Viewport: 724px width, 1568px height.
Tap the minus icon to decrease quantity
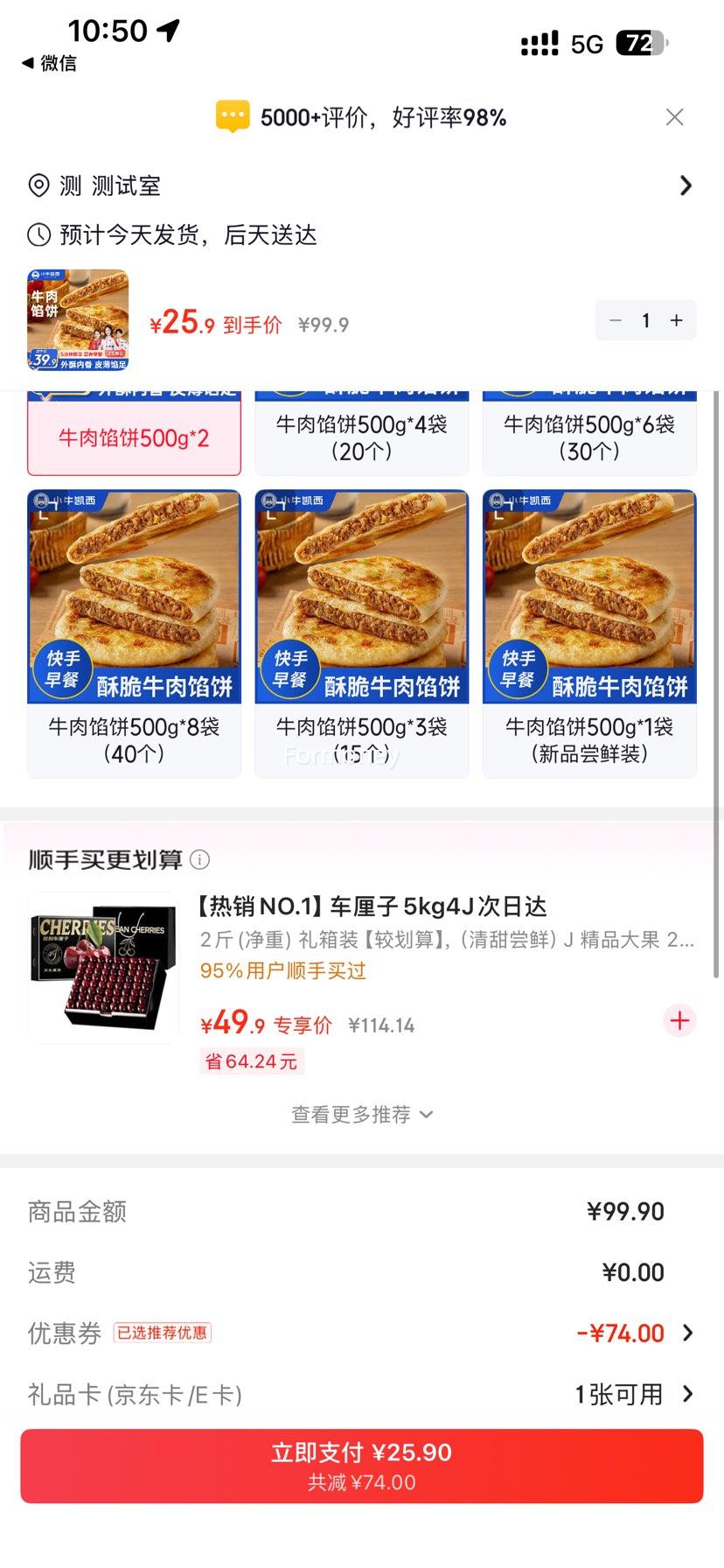(x=615, y=320)
